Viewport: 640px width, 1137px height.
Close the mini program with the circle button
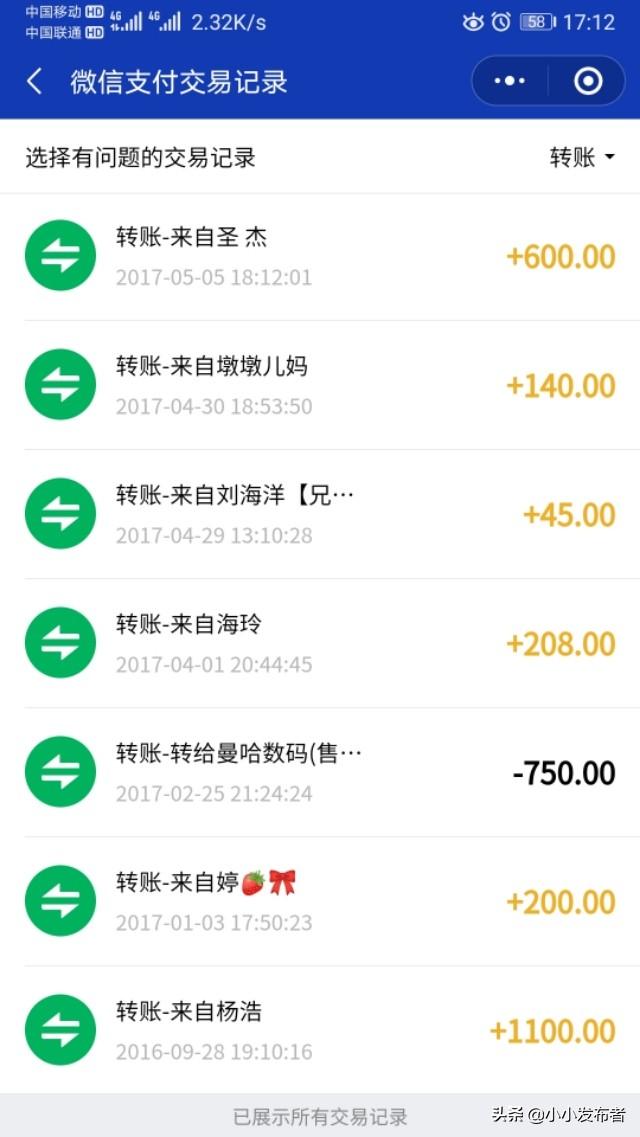(x=588, y=81)
